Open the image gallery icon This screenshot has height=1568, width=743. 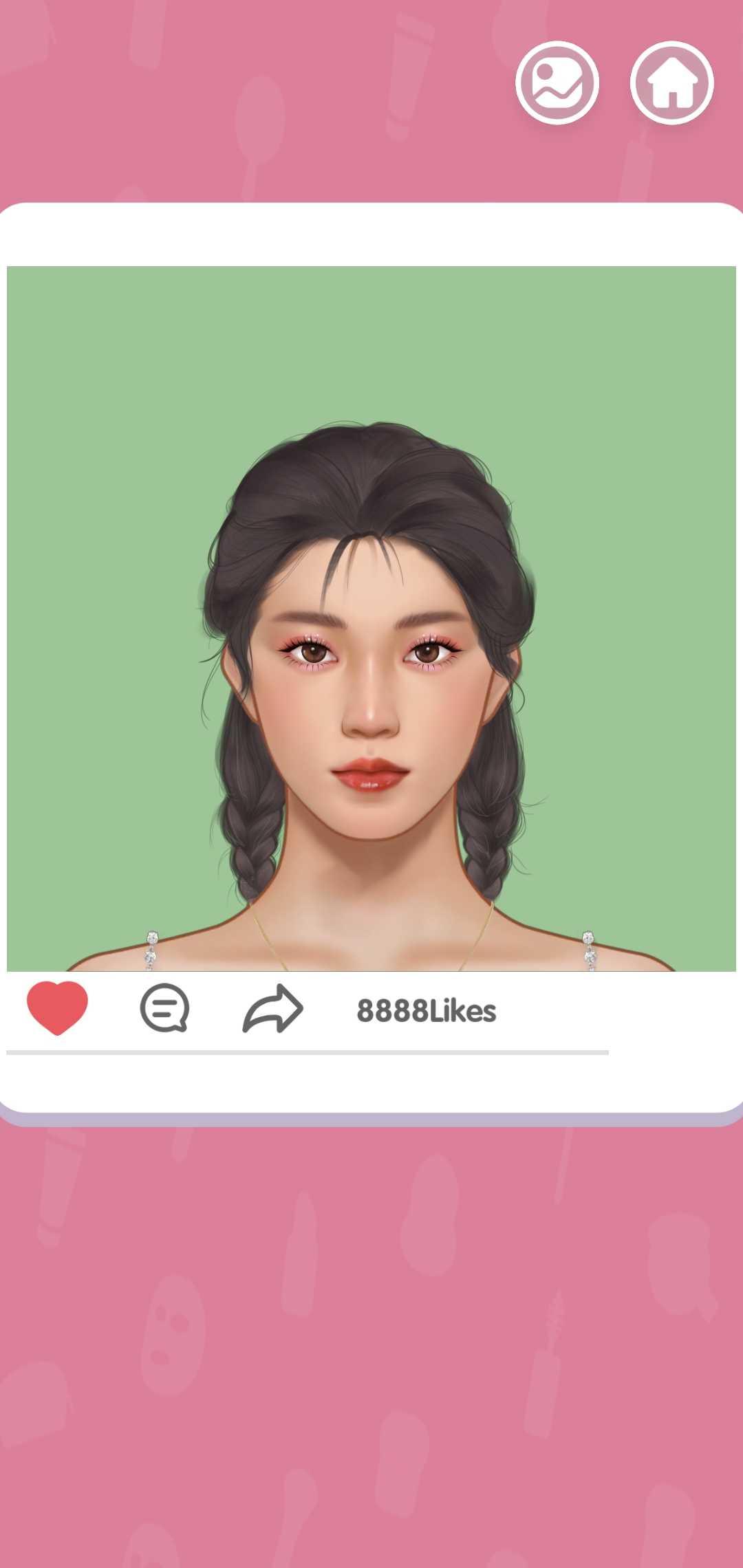[557, 83]
